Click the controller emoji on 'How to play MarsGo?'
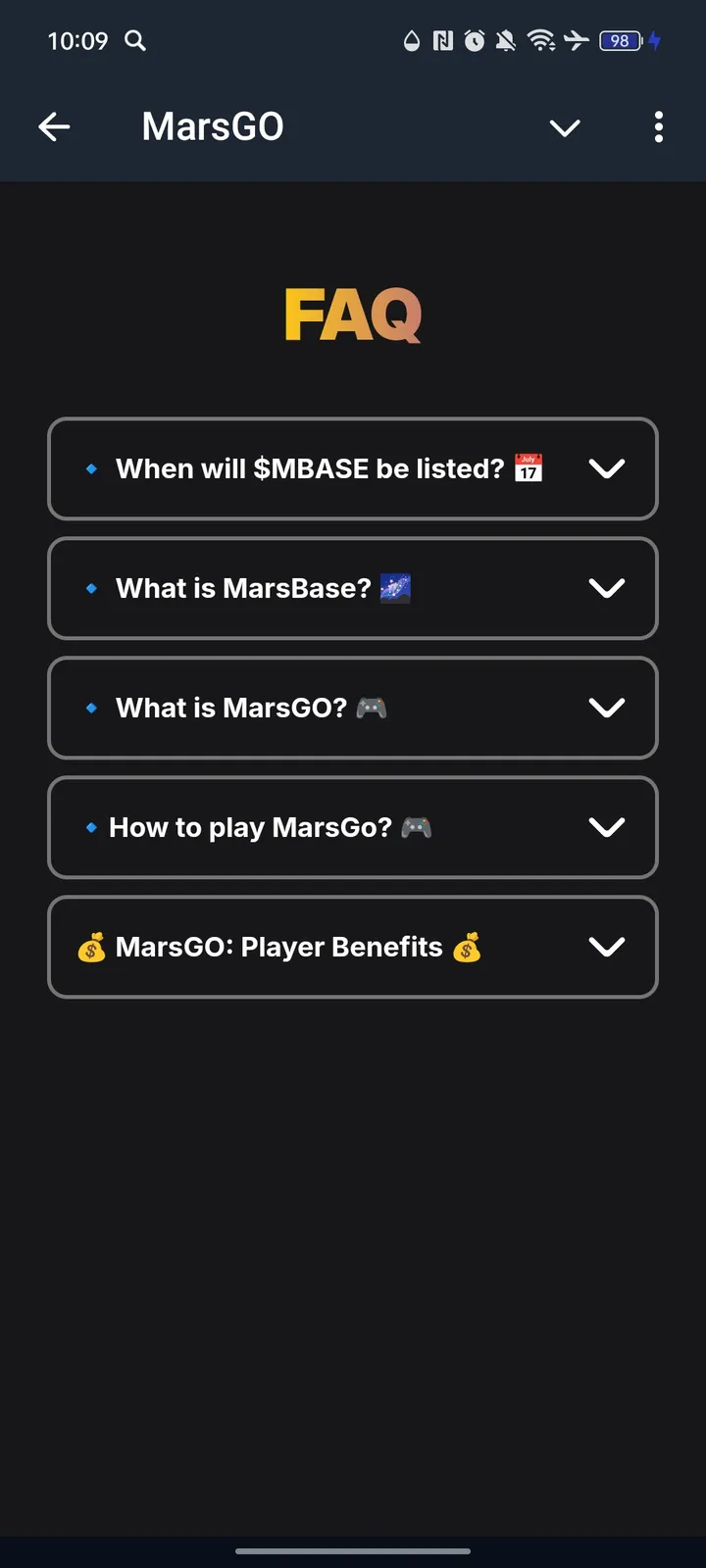Image resolution: width=706 pixels, height=1568 pixels. (x=419, y=827)
